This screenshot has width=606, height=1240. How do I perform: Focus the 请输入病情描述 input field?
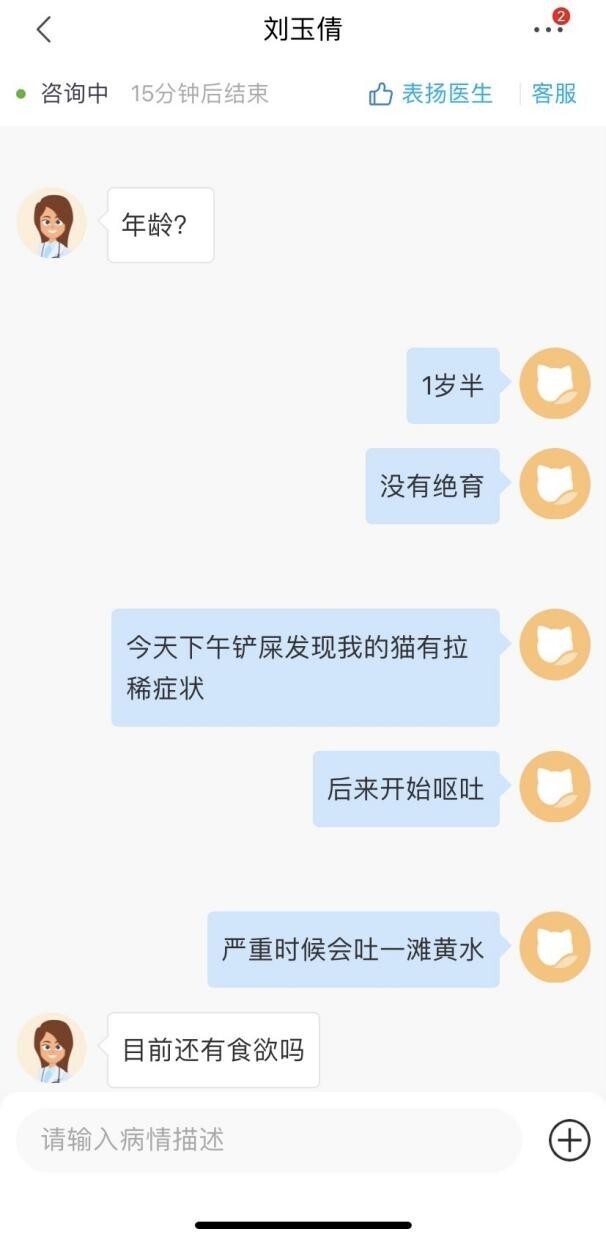tap(270, 1139)
